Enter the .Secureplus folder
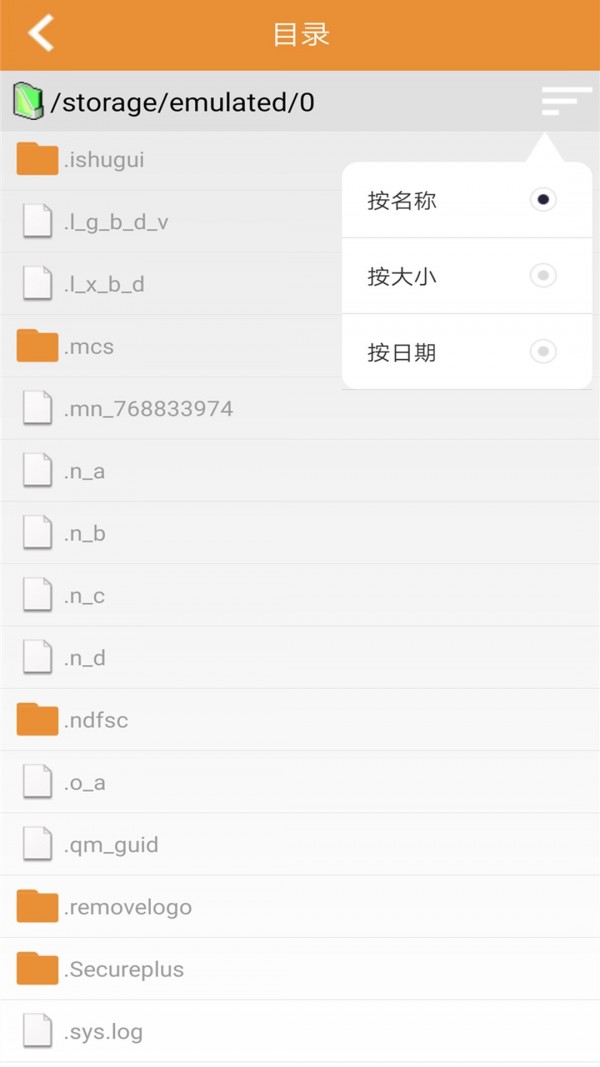 click(x=124, y=969)
